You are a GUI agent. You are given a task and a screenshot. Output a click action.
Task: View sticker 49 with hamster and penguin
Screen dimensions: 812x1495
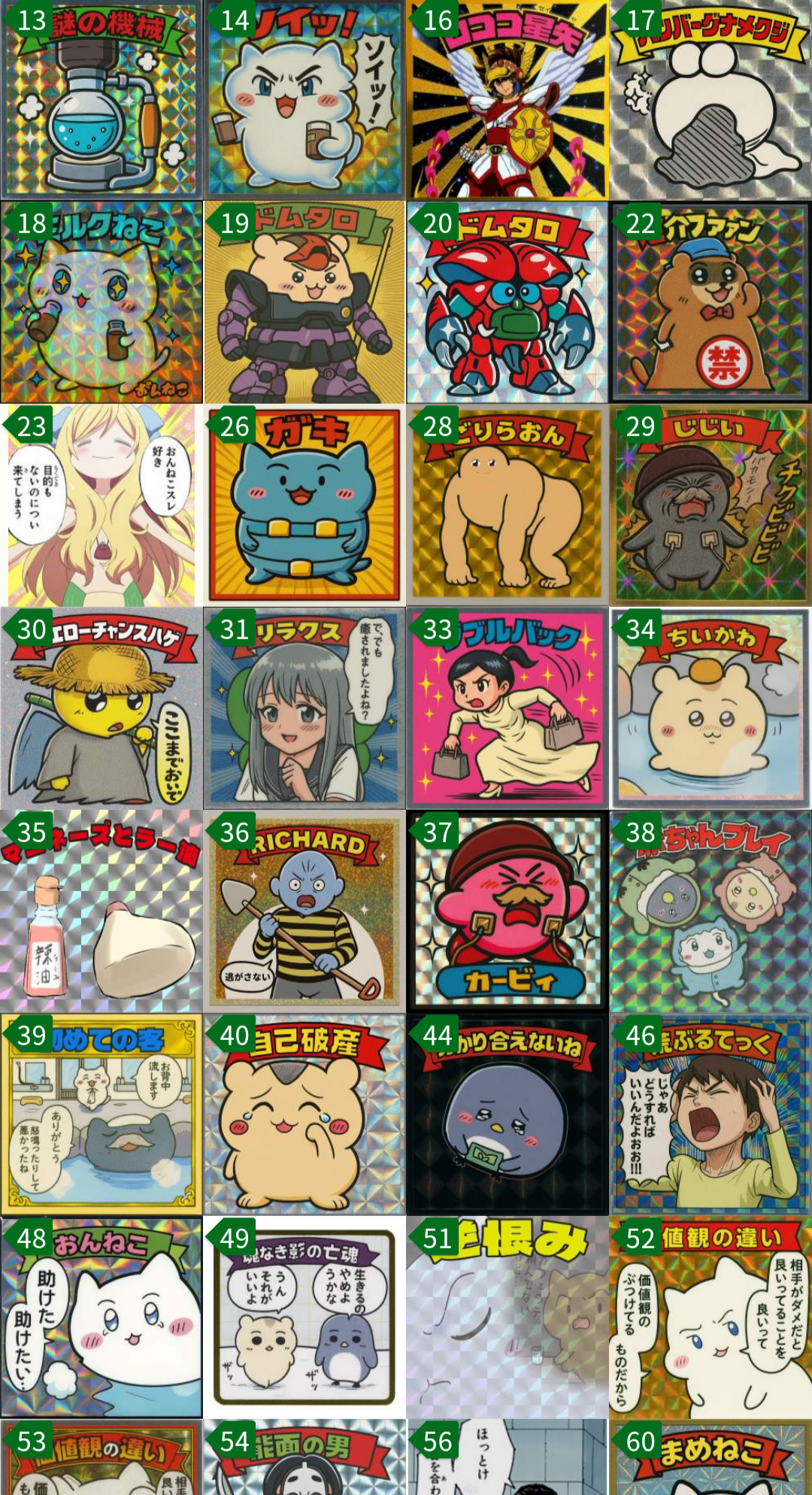point(304,1318)
